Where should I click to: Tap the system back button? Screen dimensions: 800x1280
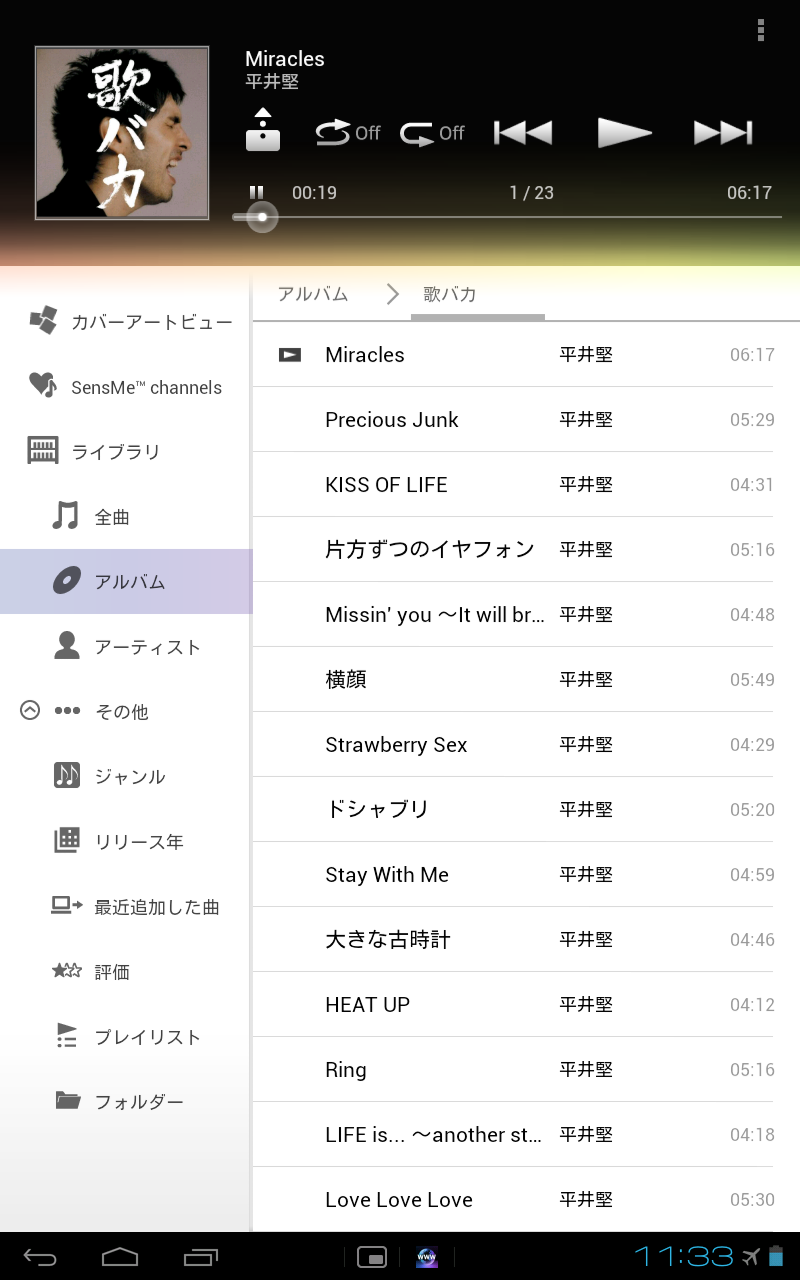click(x=40, y=1257)
